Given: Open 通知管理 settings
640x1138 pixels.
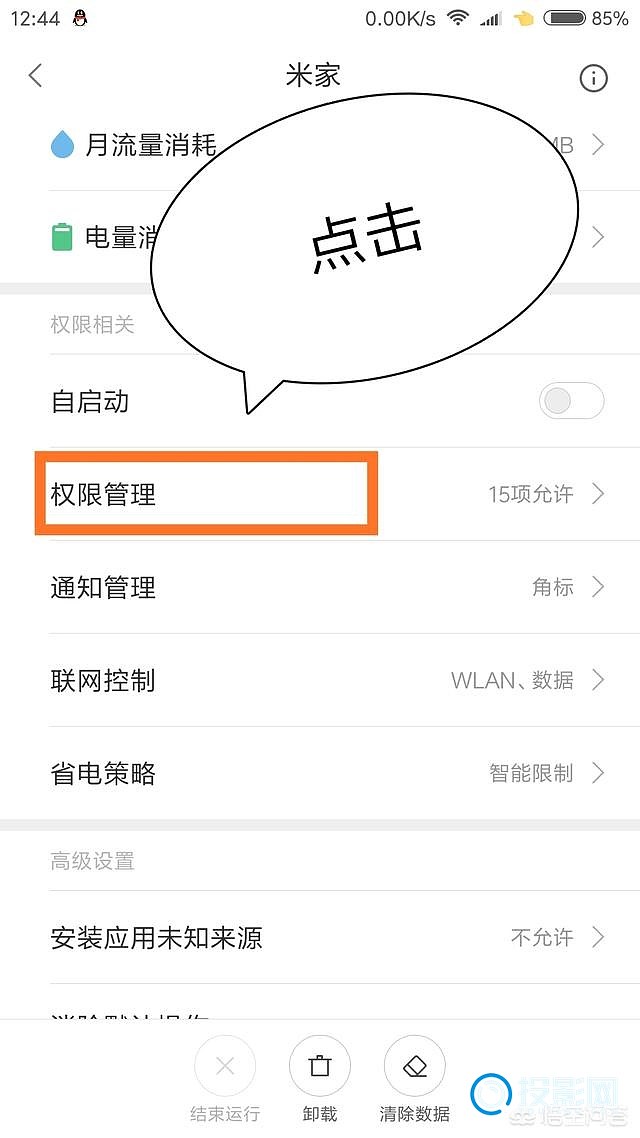Looking at the screenshot, I should (x=320, y=587).
